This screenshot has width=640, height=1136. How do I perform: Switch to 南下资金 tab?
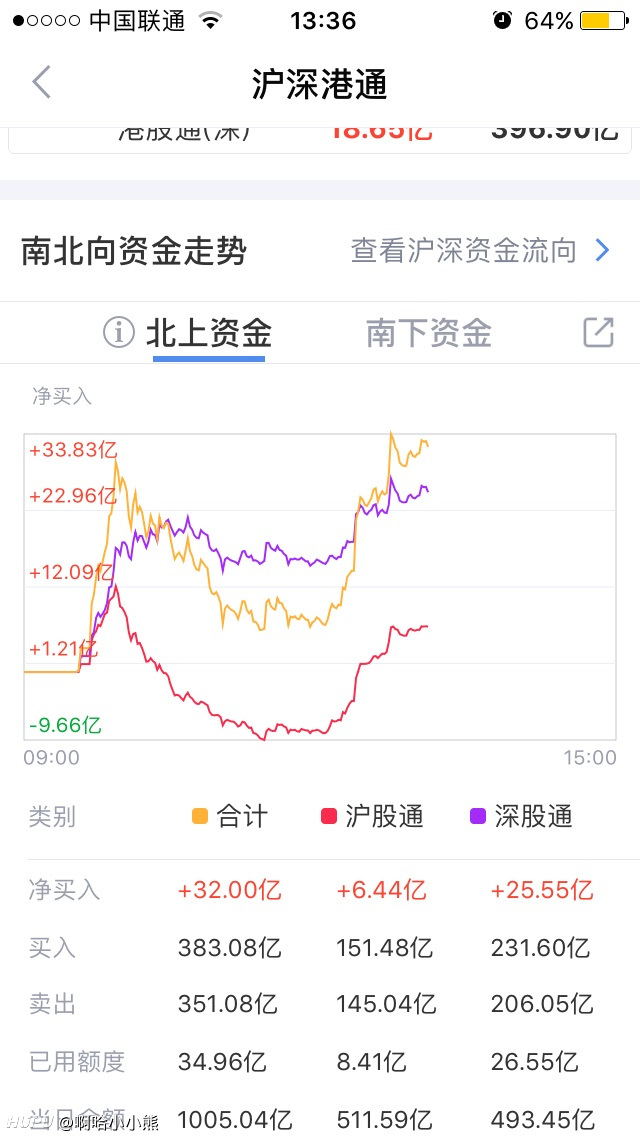tap(429, 333)
